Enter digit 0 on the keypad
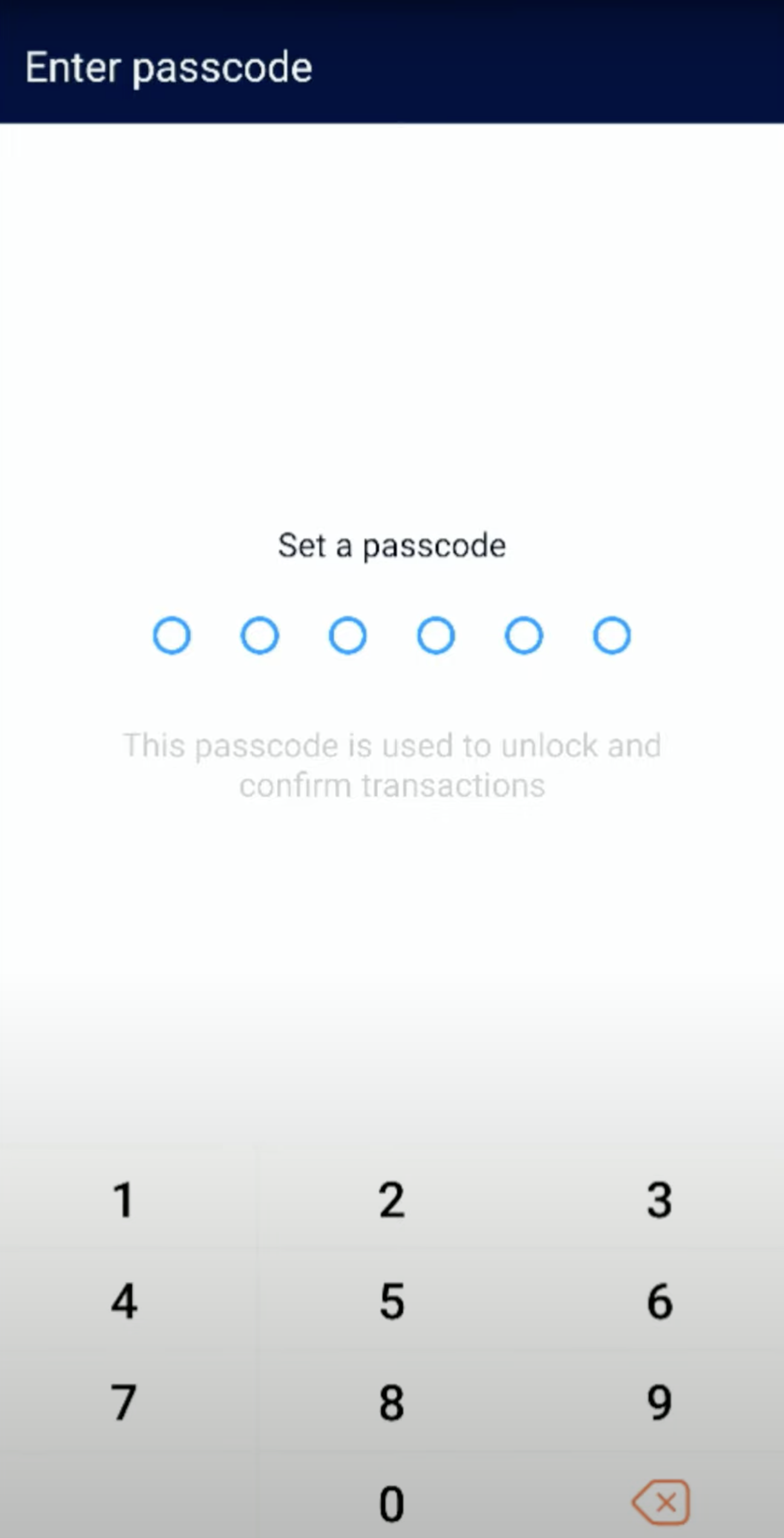 (391, 1504)
